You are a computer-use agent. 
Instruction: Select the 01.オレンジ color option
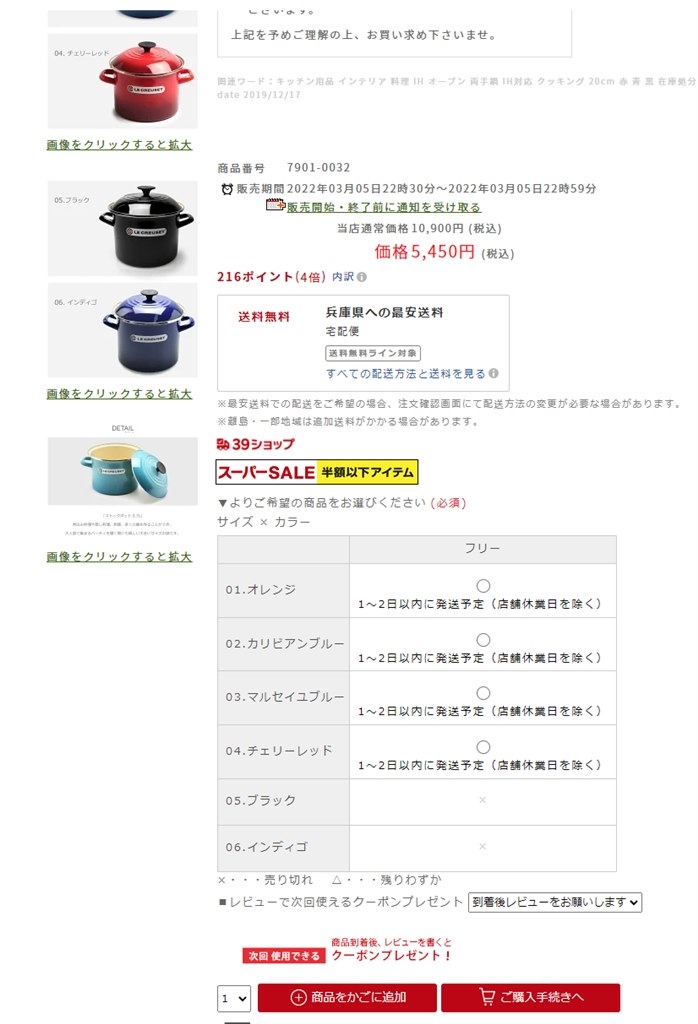(483, 586)
